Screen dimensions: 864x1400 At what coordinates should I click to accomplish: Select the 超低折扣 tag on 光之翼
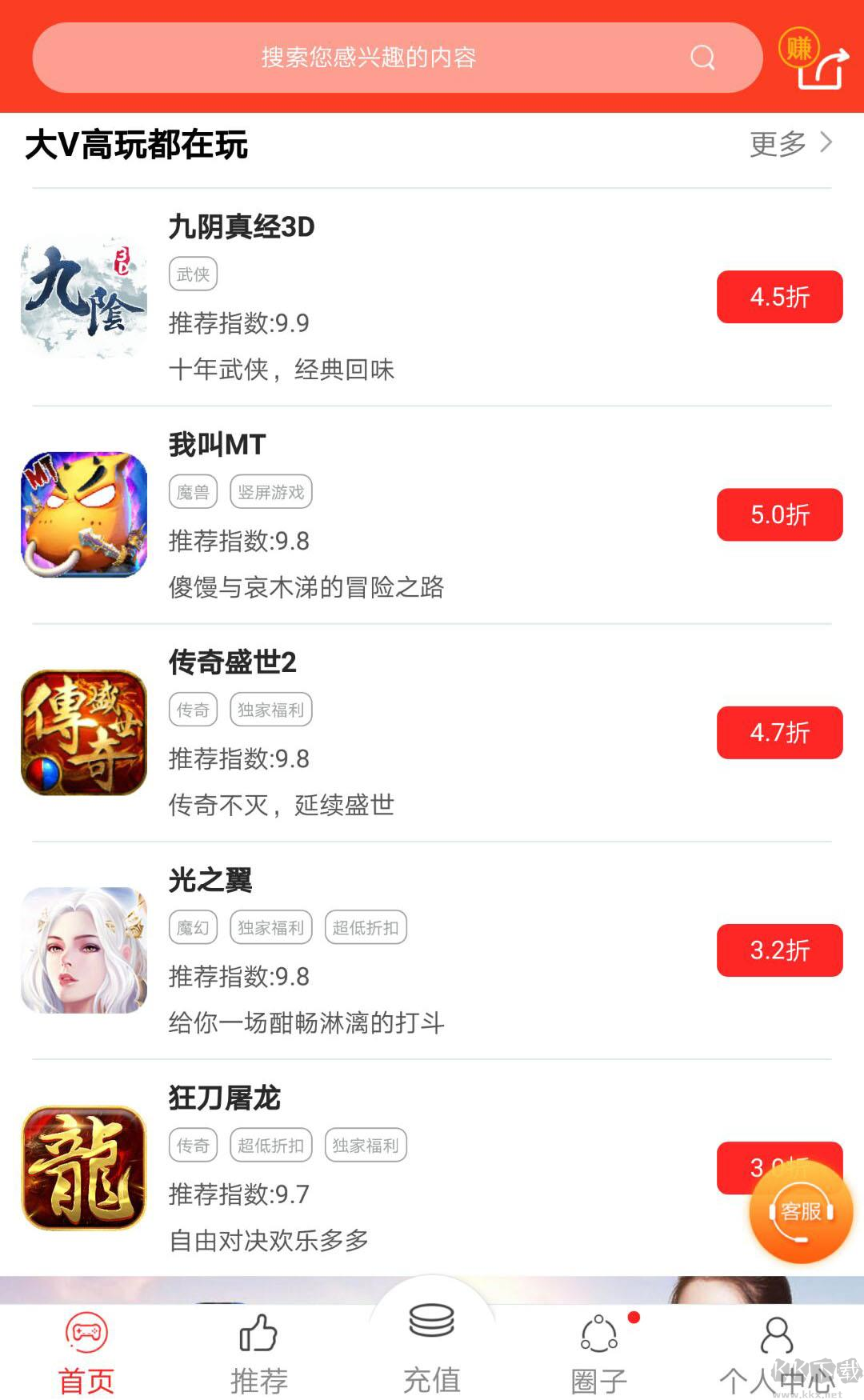[366, 927]
